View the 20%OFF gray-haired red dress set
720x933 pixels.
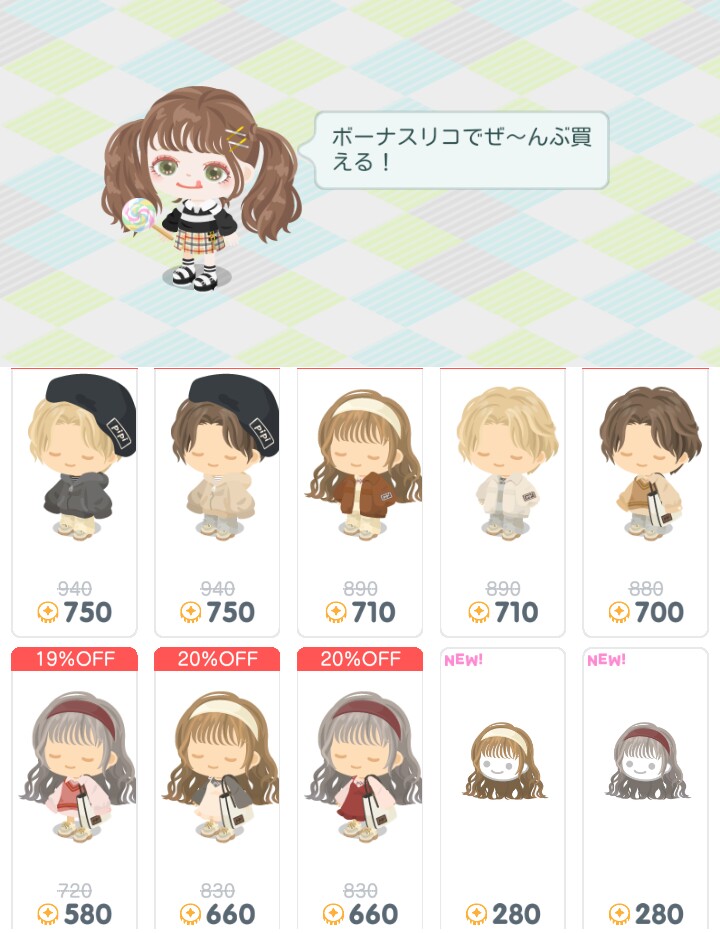point(360,790)
